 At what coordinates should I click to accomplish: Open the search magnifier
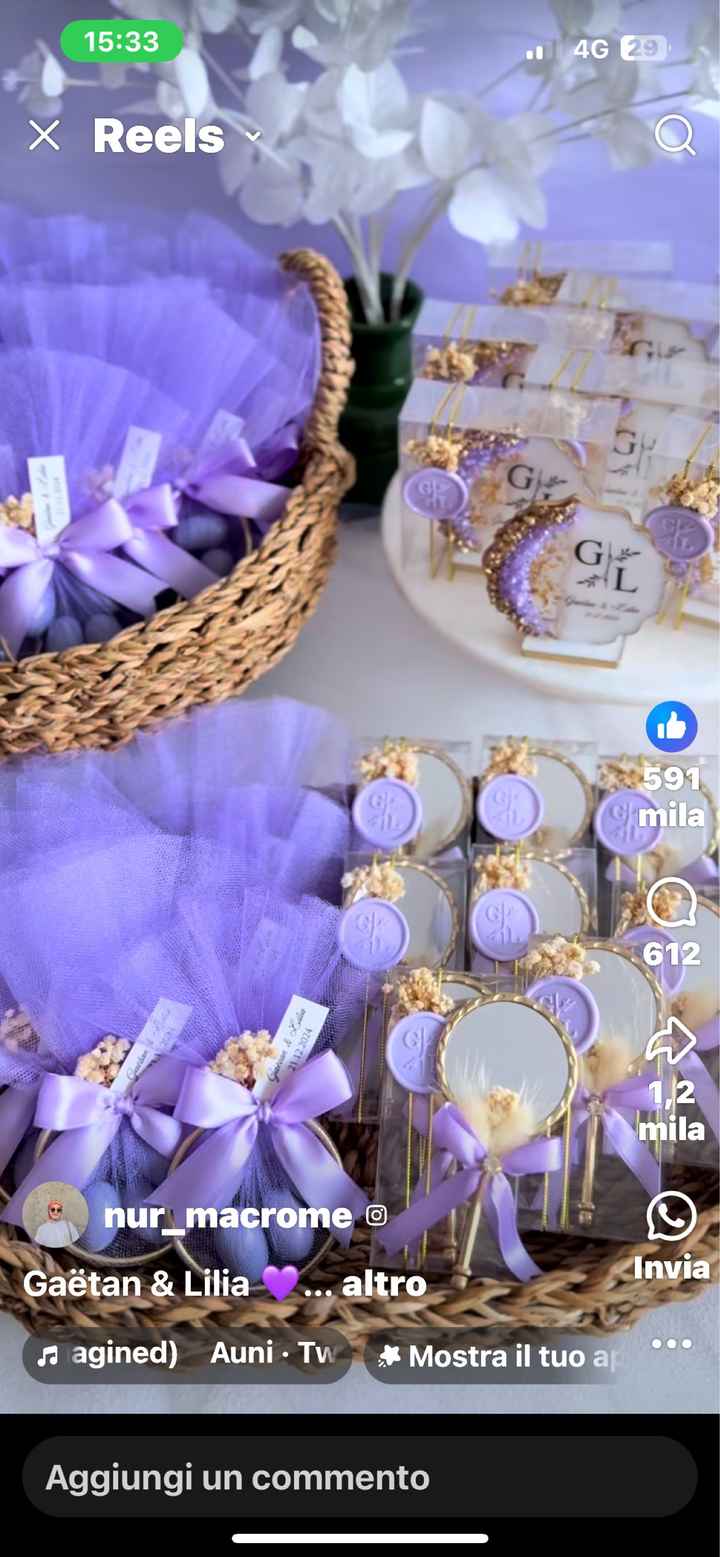[x=675, y=135]
